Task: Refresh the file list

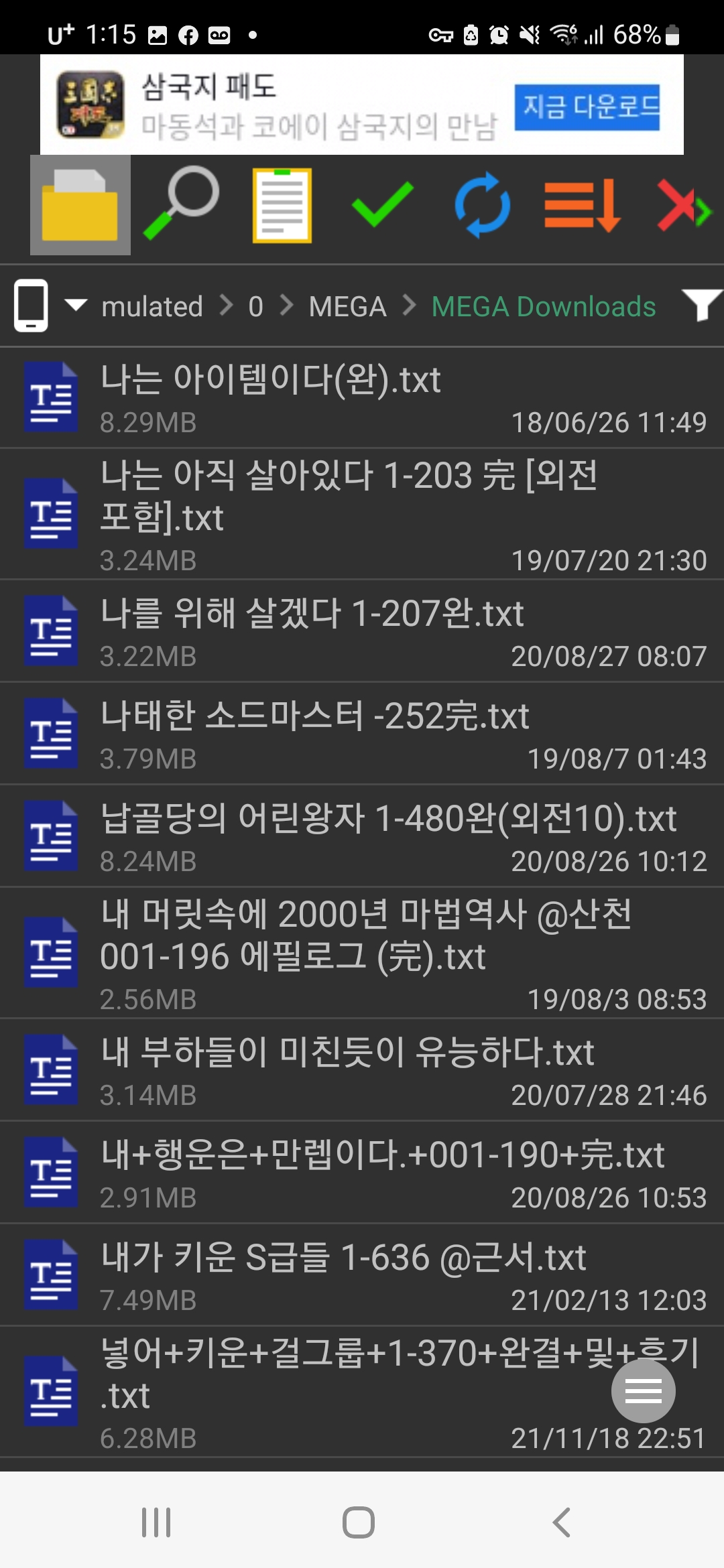Action: pyautogui.click(x=482, y=205)
